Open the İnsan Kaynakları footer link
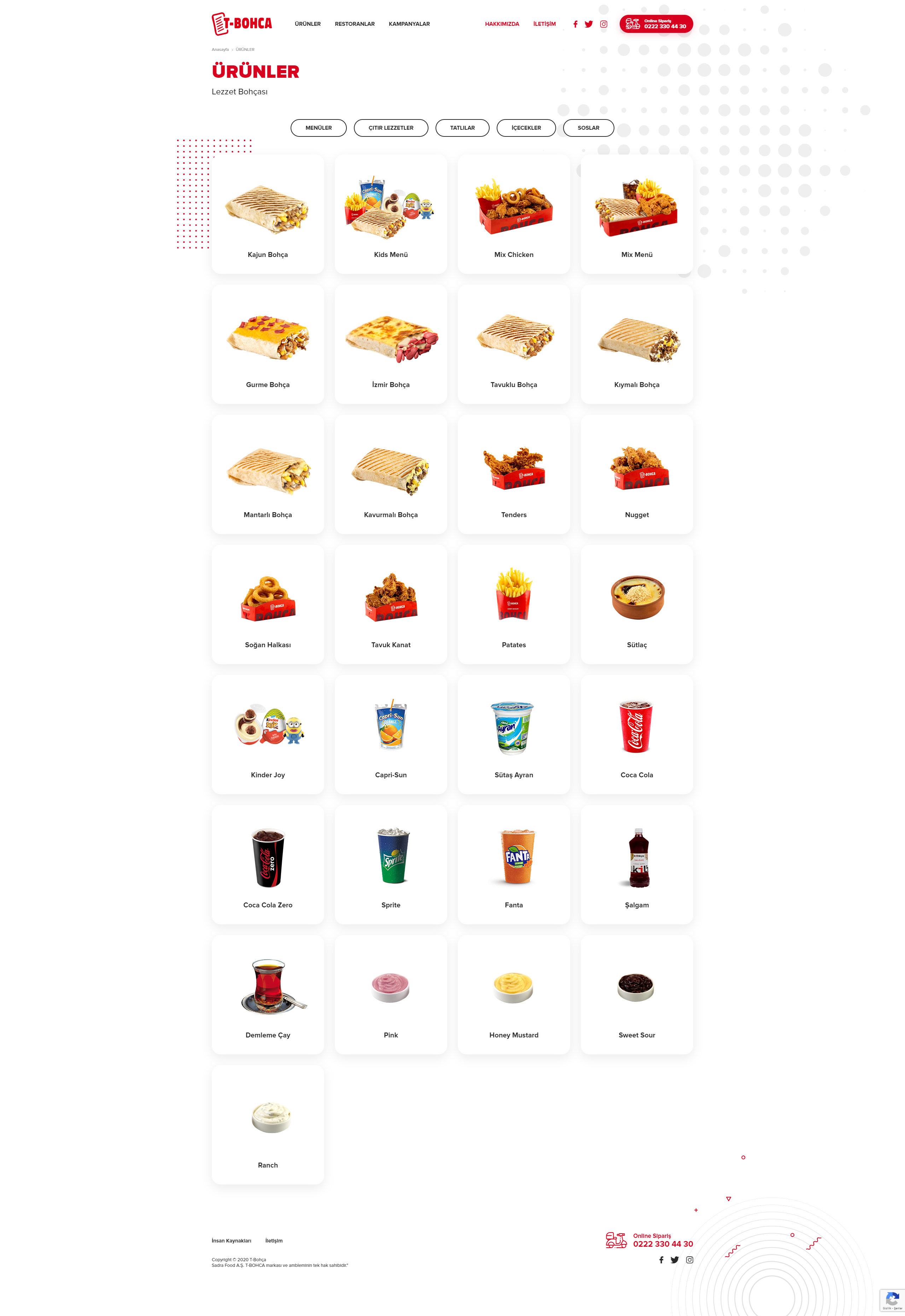The image size is (905, 1316). [x=231, y=1241]
